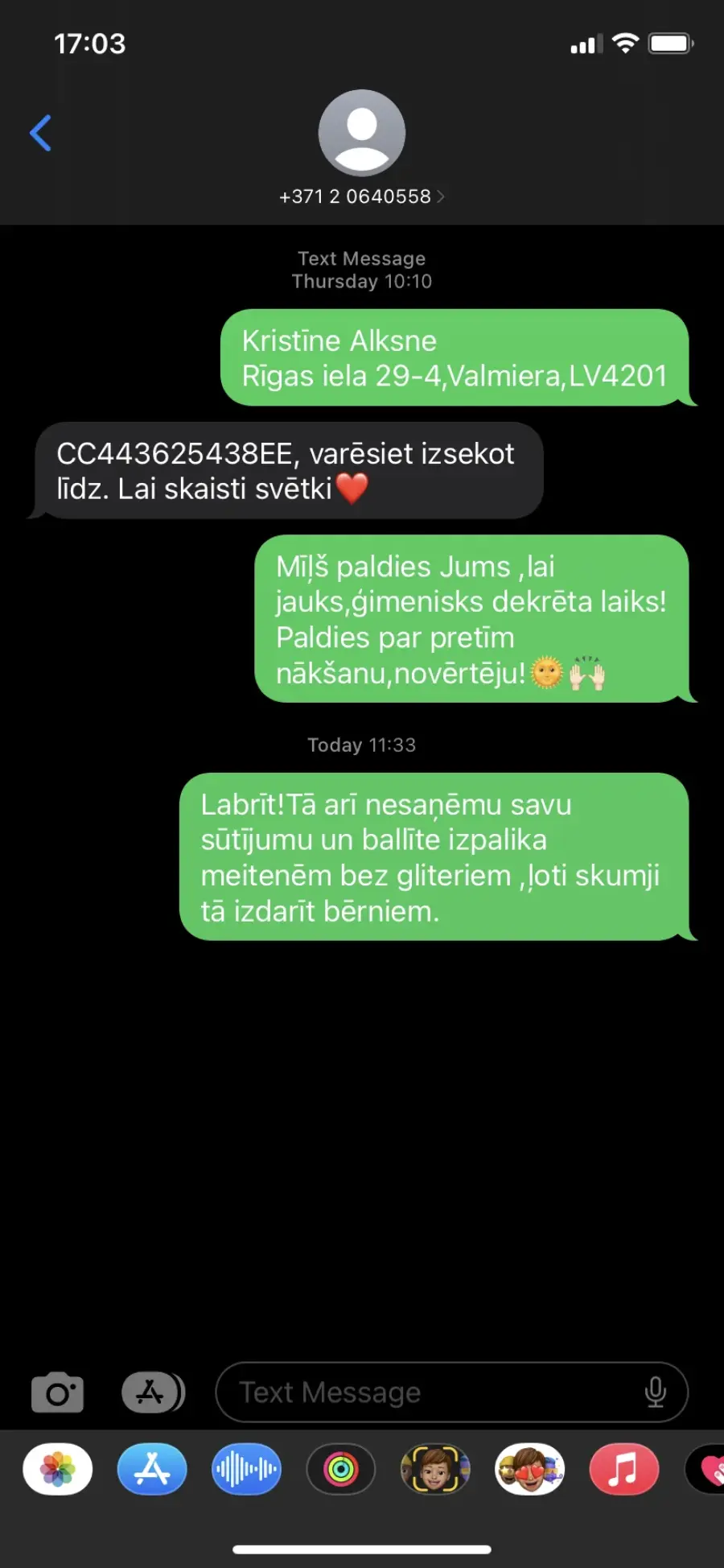Open the Memoji face-frame app
Screen dimensions: 724x1568
[x=435, y=1469]
